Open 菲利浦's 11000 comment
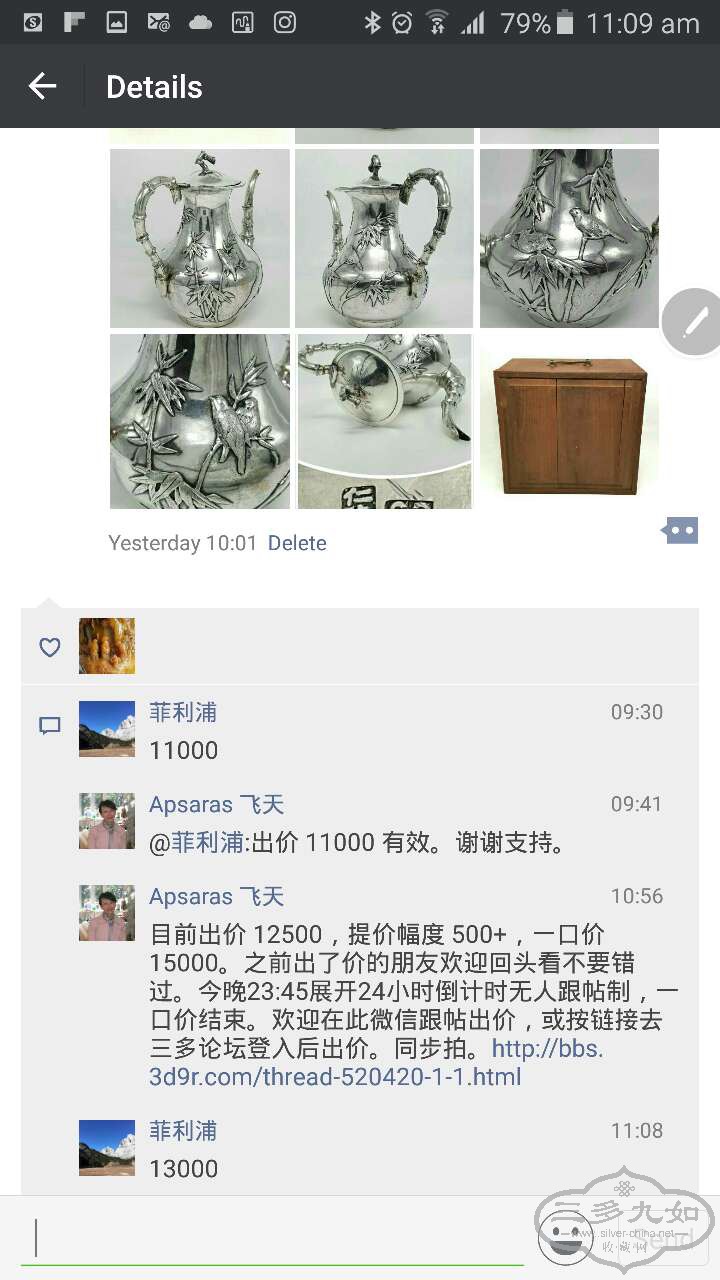Viewport: 720px width, 1280px height. (184, 750)
